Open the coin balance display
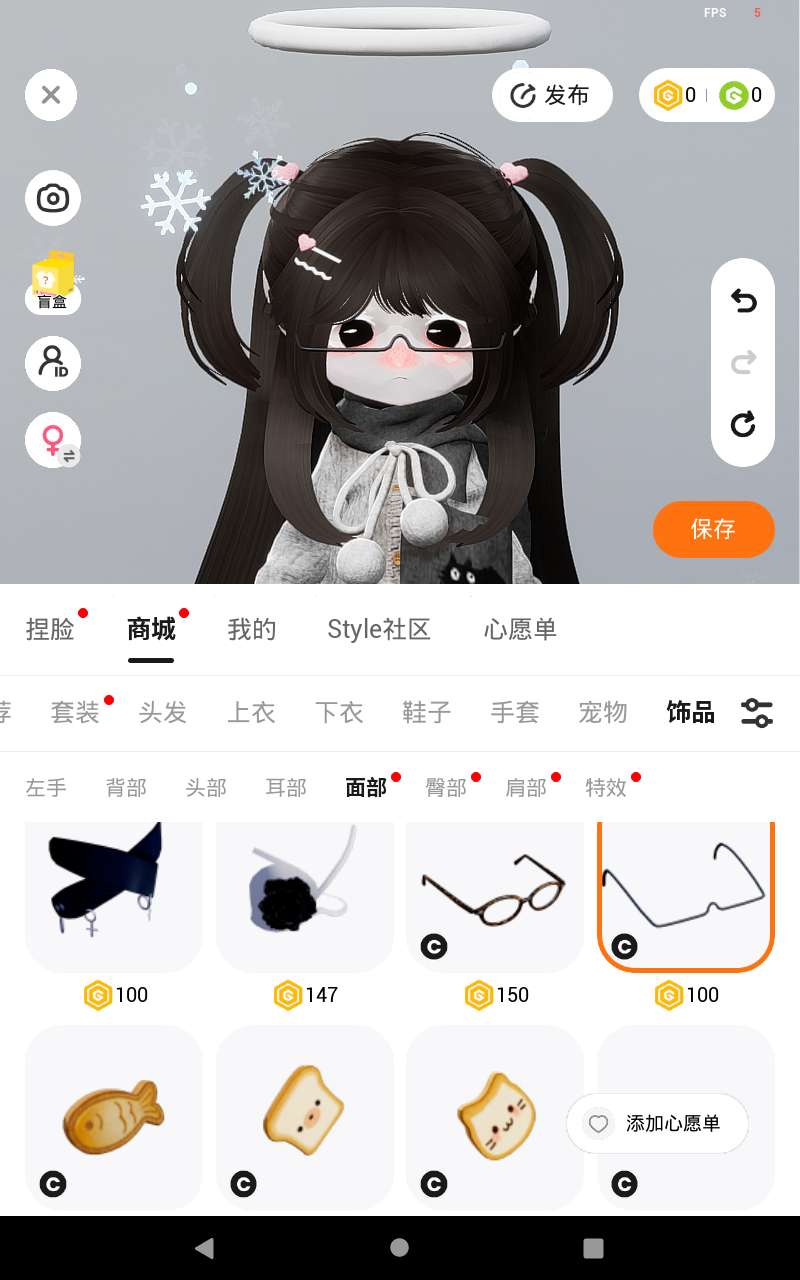800x1280 pixels. point(706,95)
